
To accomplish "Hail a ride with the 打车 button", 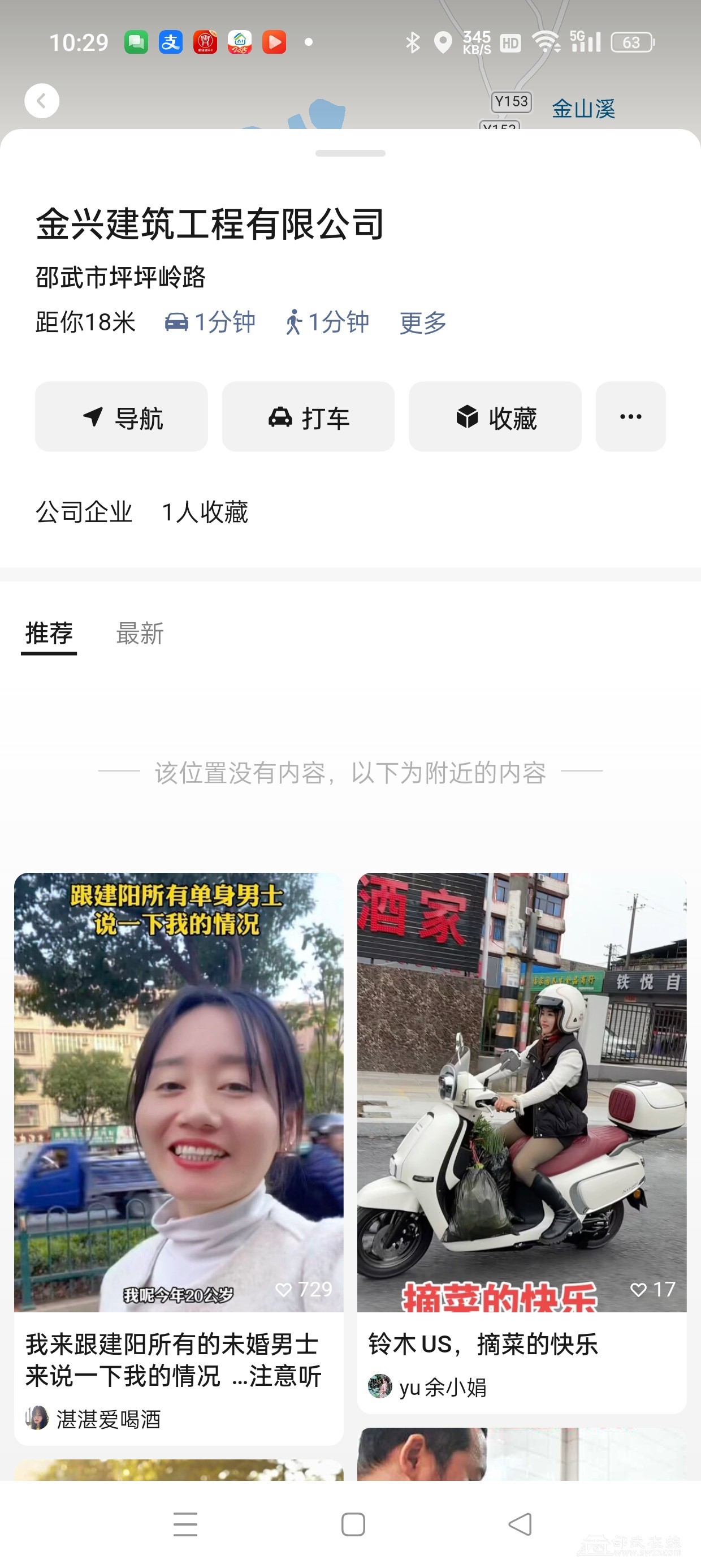I will click(x=308, y=417).
